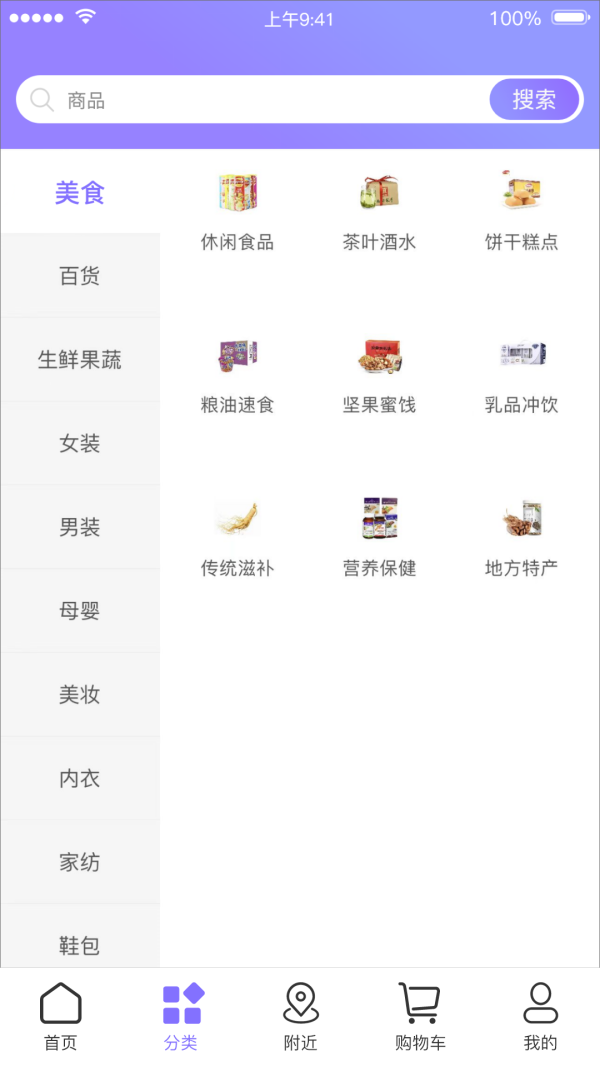
Task: Tap the 商品 search field
Action: (x=260, y=100)
